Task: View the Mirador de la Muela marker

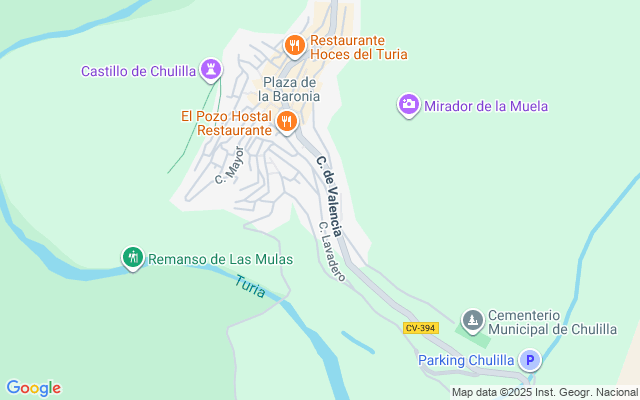Action: point(408,105)
